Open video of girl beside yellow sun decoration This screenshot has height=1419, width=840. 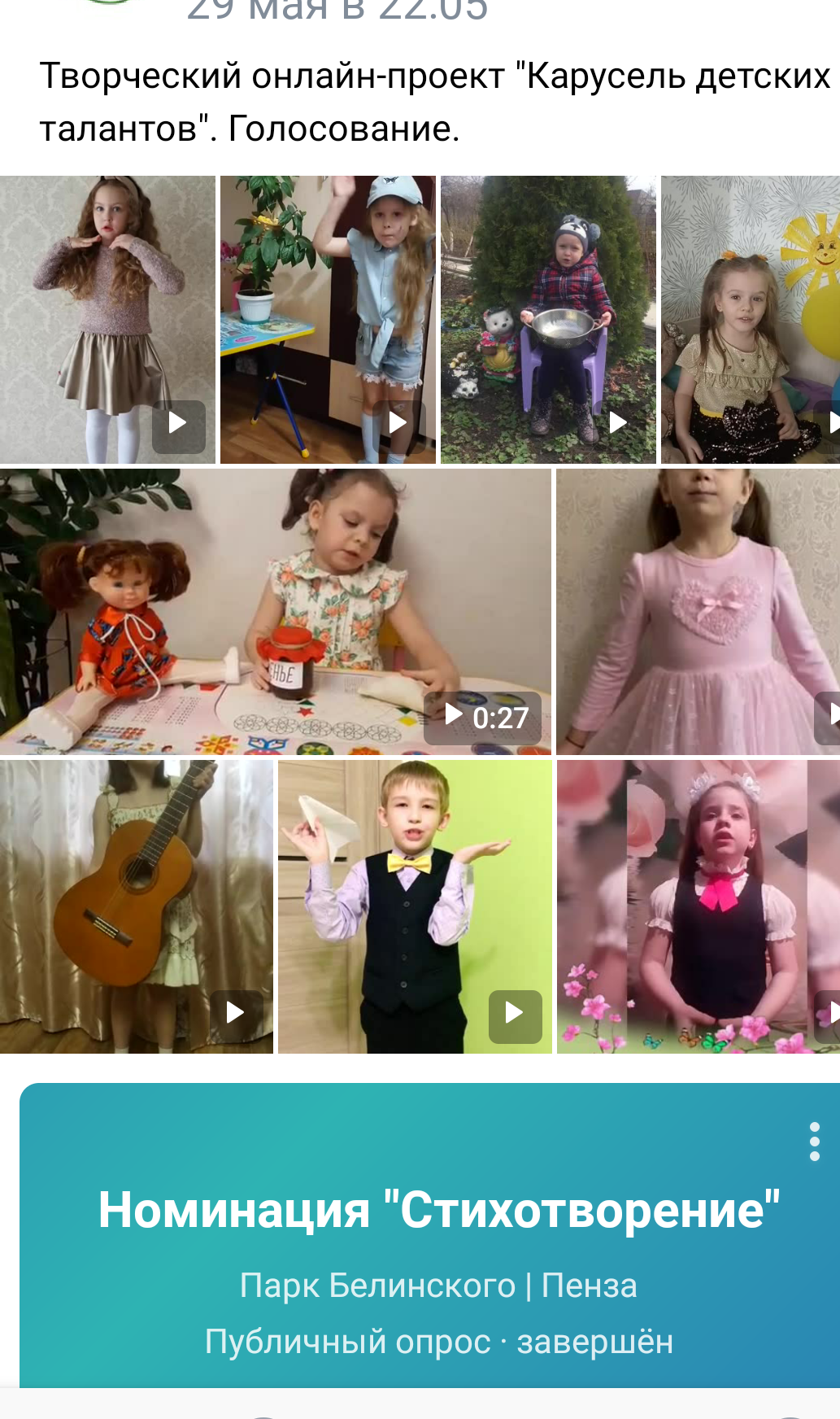(x=751, y=320)
